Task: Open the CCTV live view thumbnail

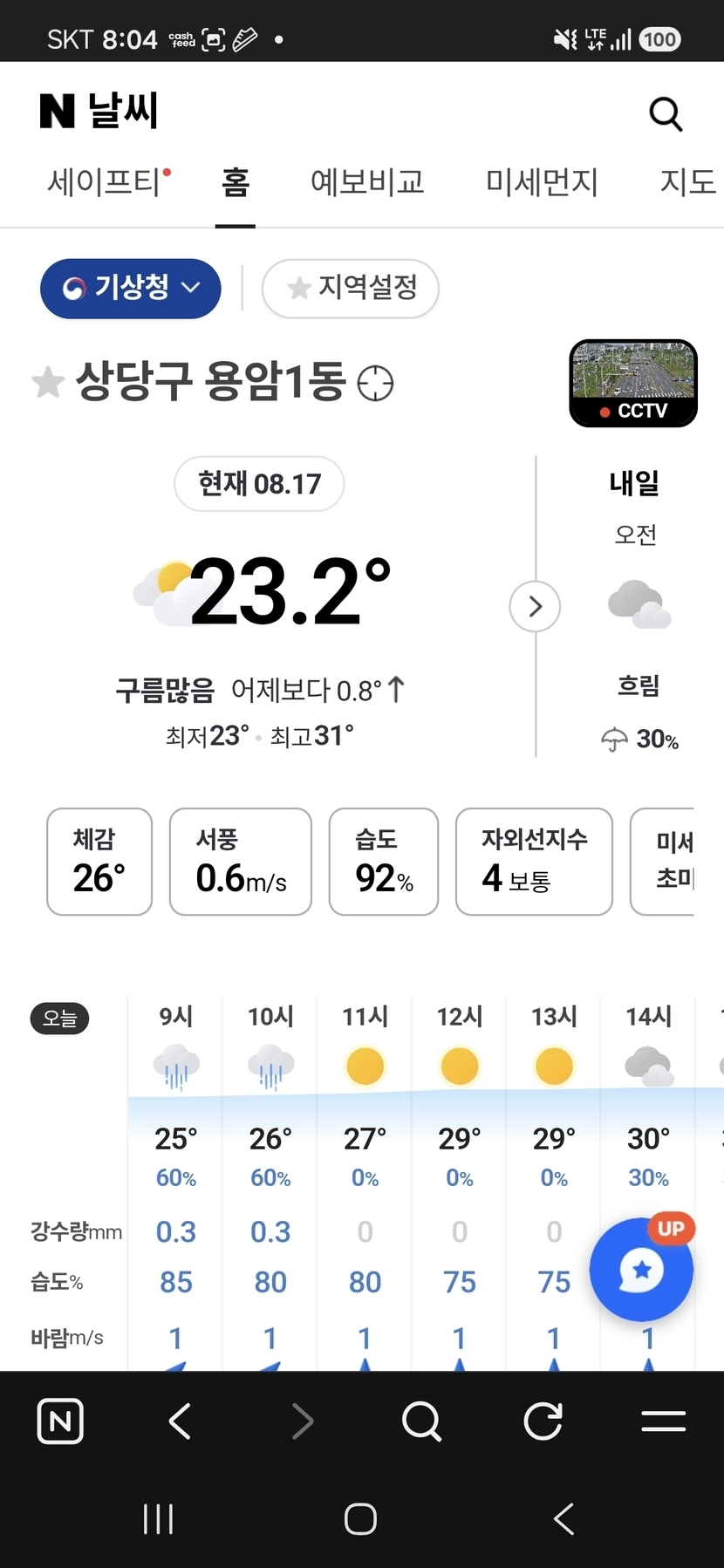Action: [633, 383]
